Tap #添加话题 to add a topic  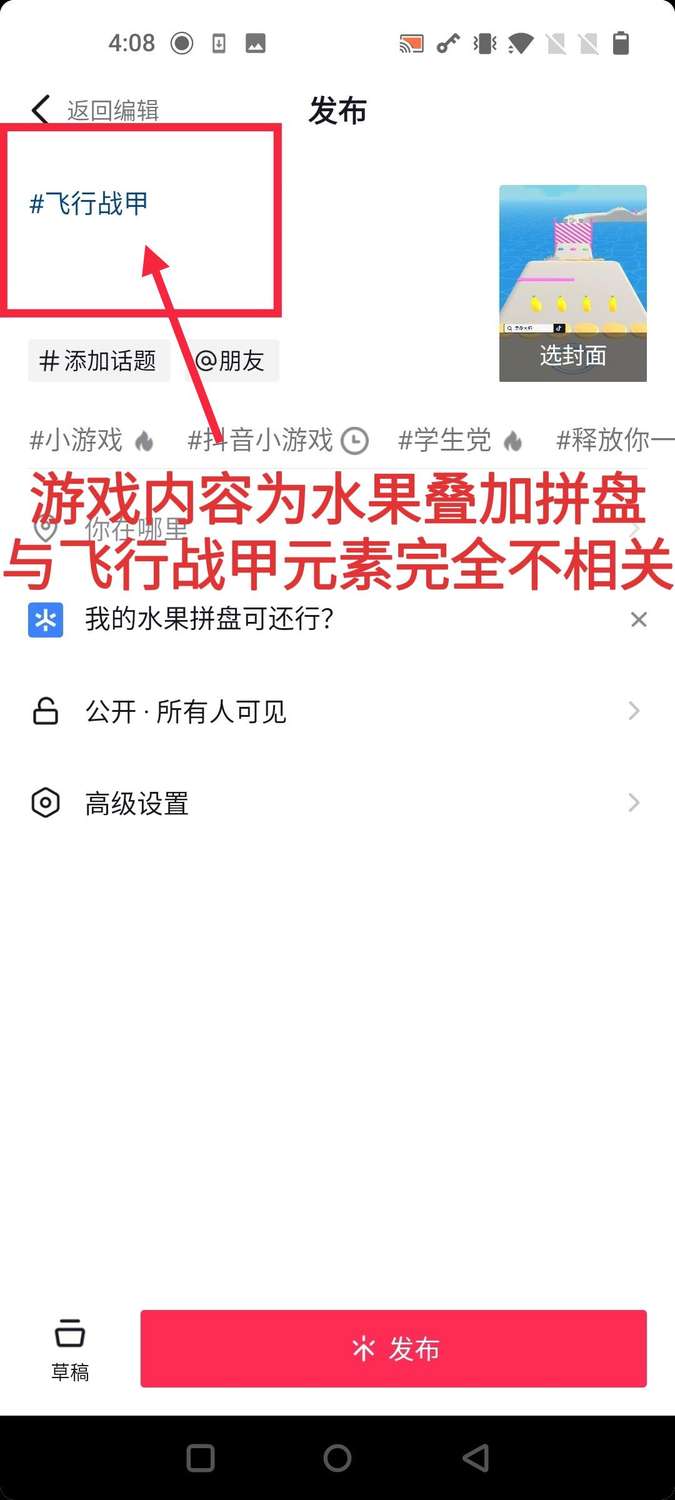98,361
